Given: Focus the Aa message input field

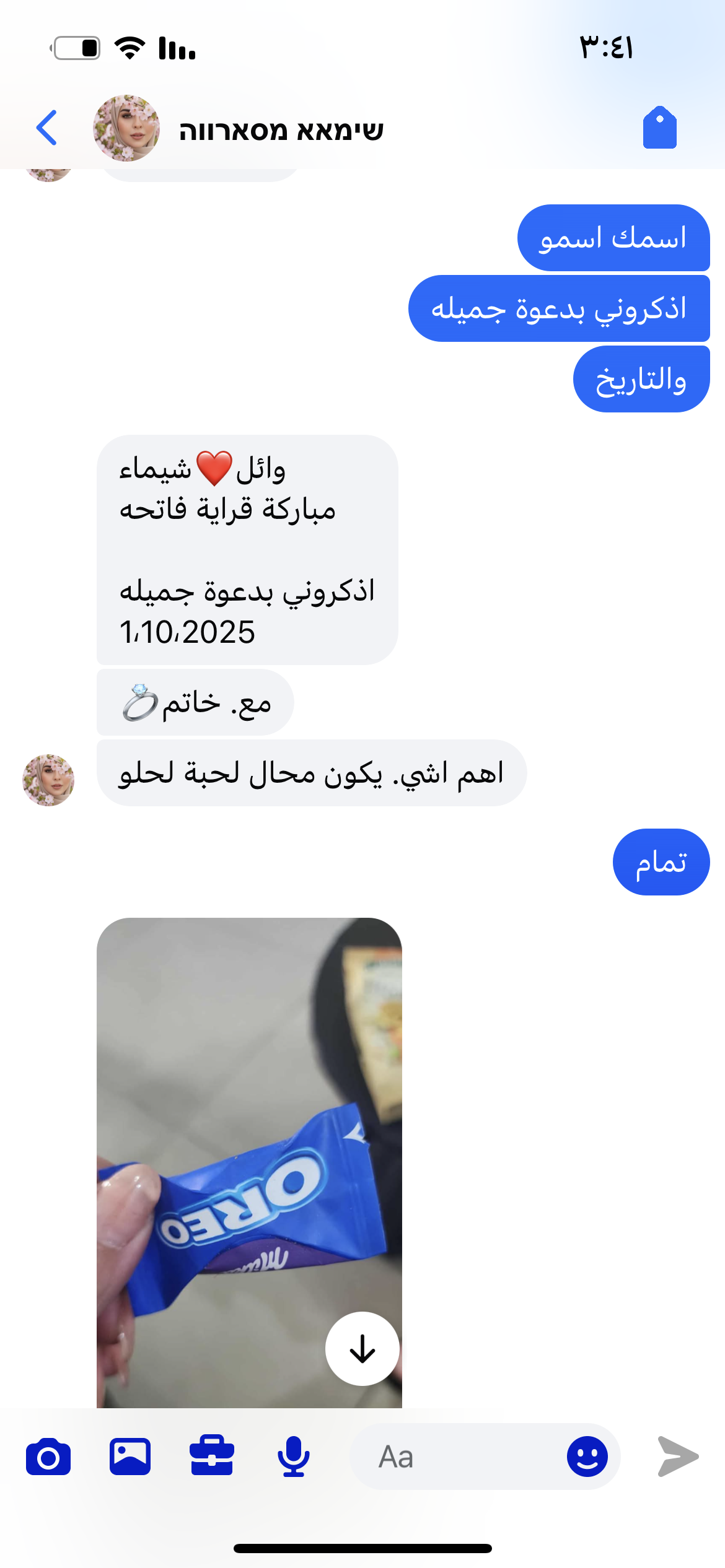Looking at the screenshot, I should [x=459, y=1457].
